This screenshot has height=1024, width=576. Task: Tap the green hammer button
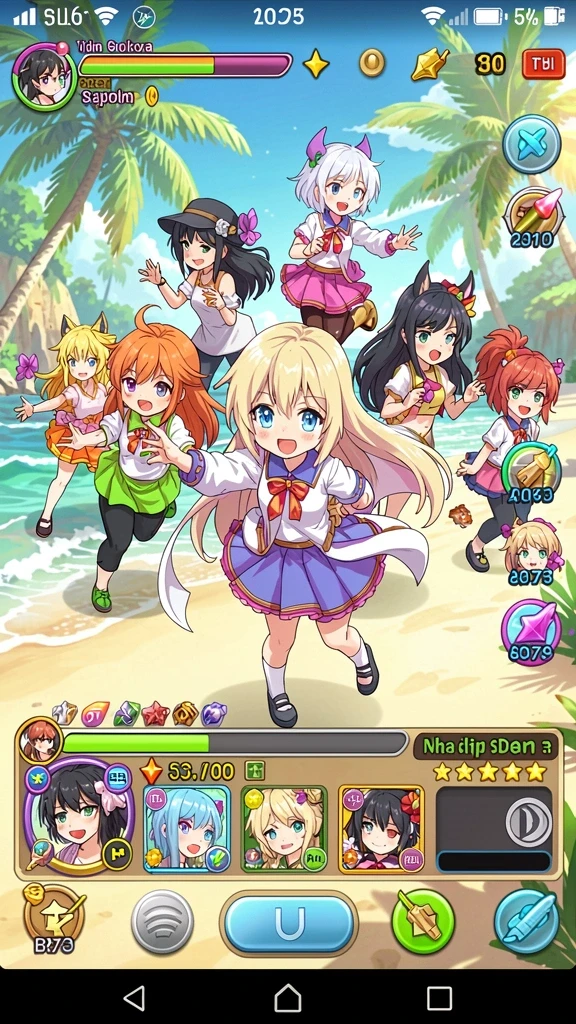pos(423,922)
